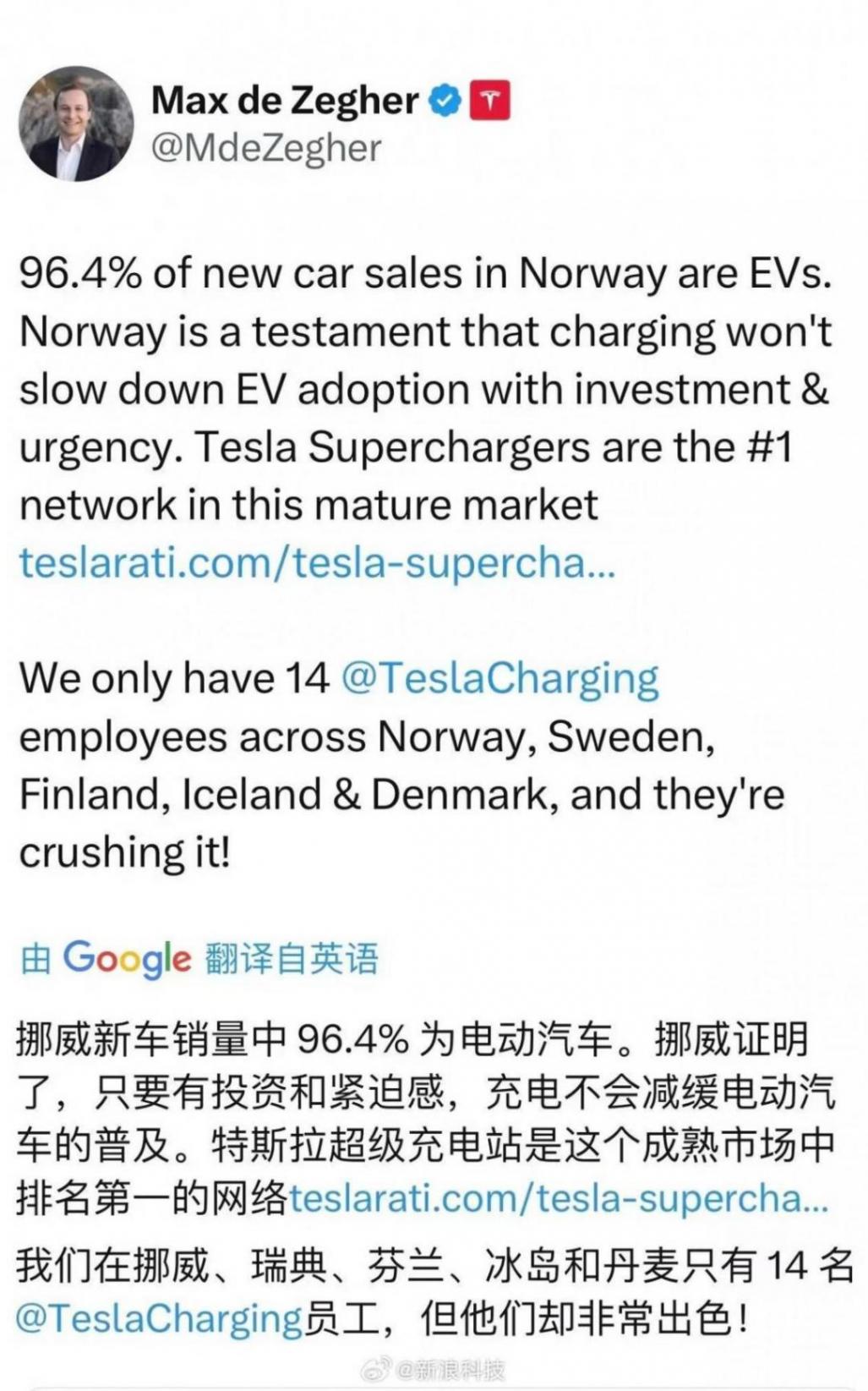
Task: Click the blue verified checkmark badge
Action: tap(443, 99)
